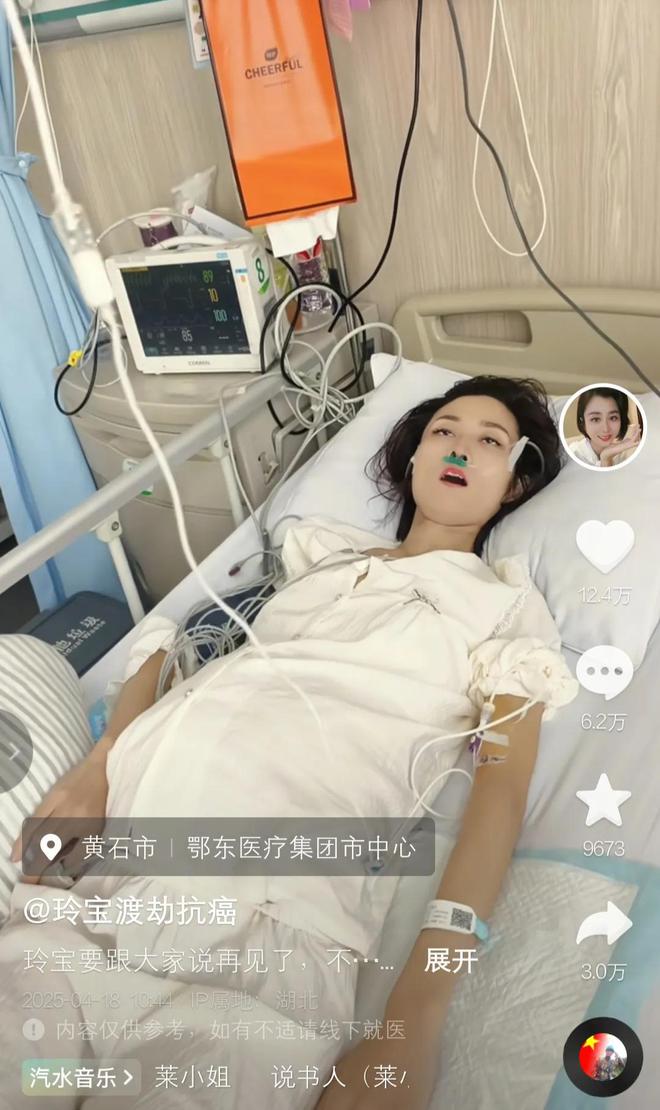
Task: Like this video with the heart
Action: coord(604,547)
